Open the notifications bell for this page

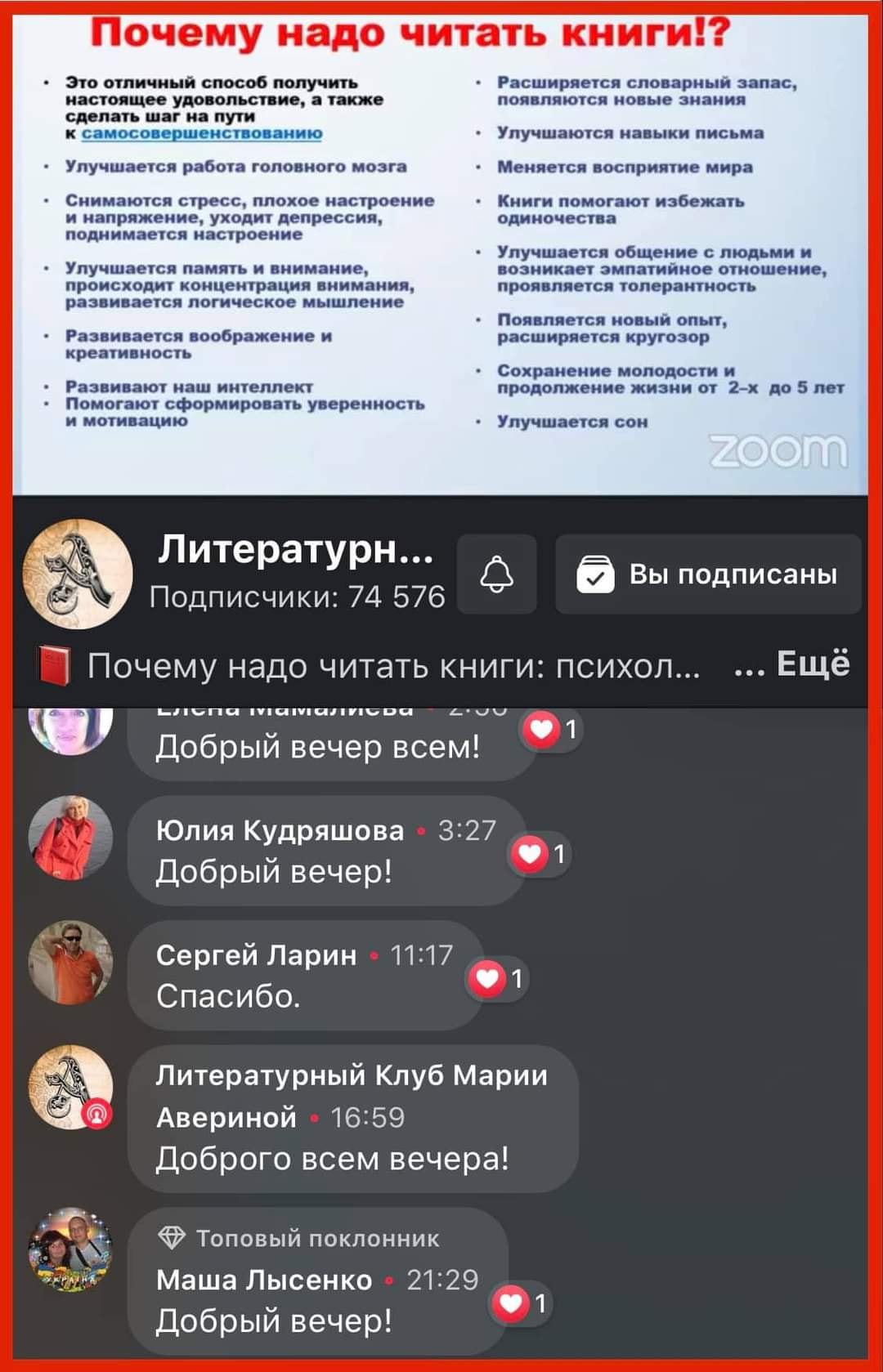click(x=496, y=574)
